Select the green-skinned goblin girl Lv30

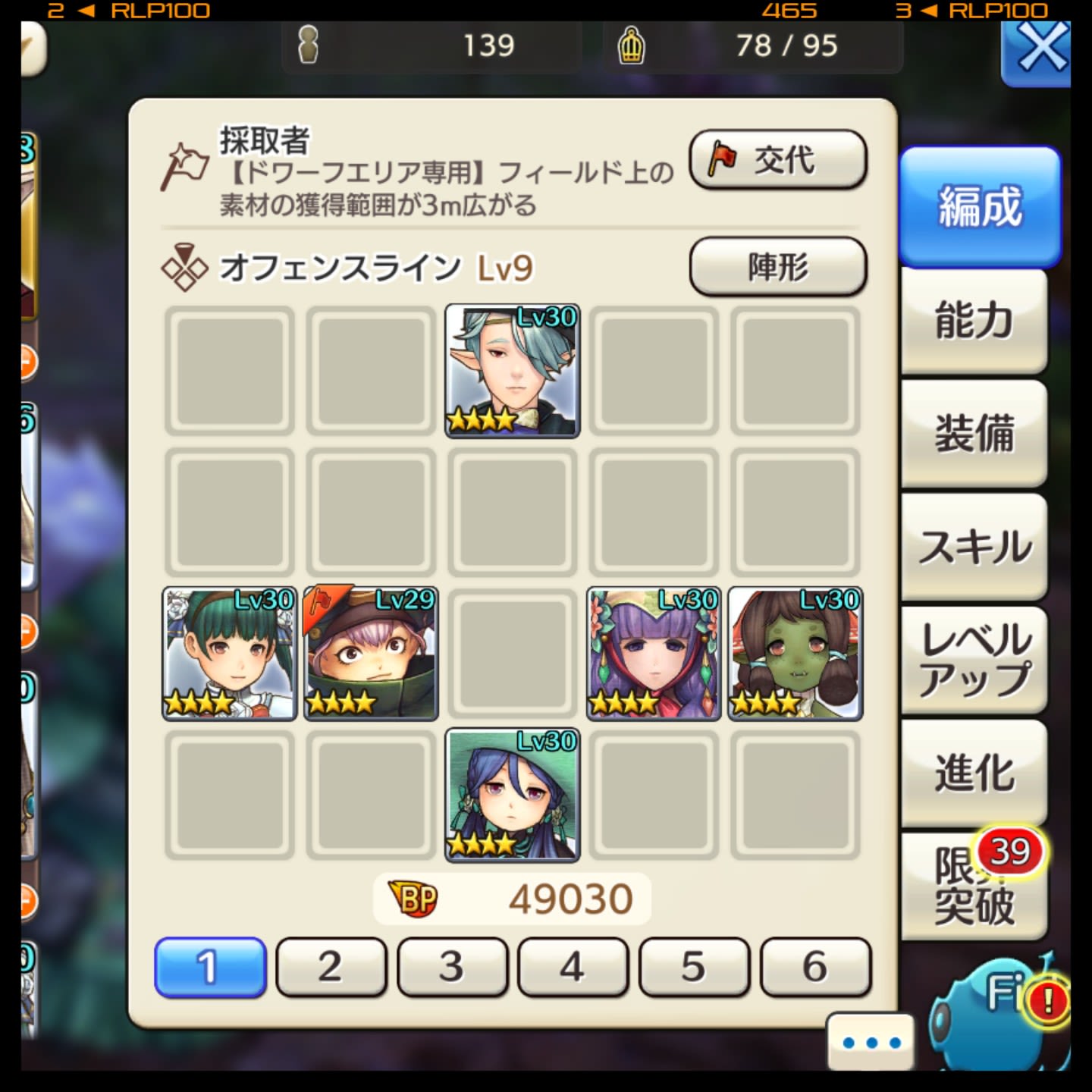795,654
